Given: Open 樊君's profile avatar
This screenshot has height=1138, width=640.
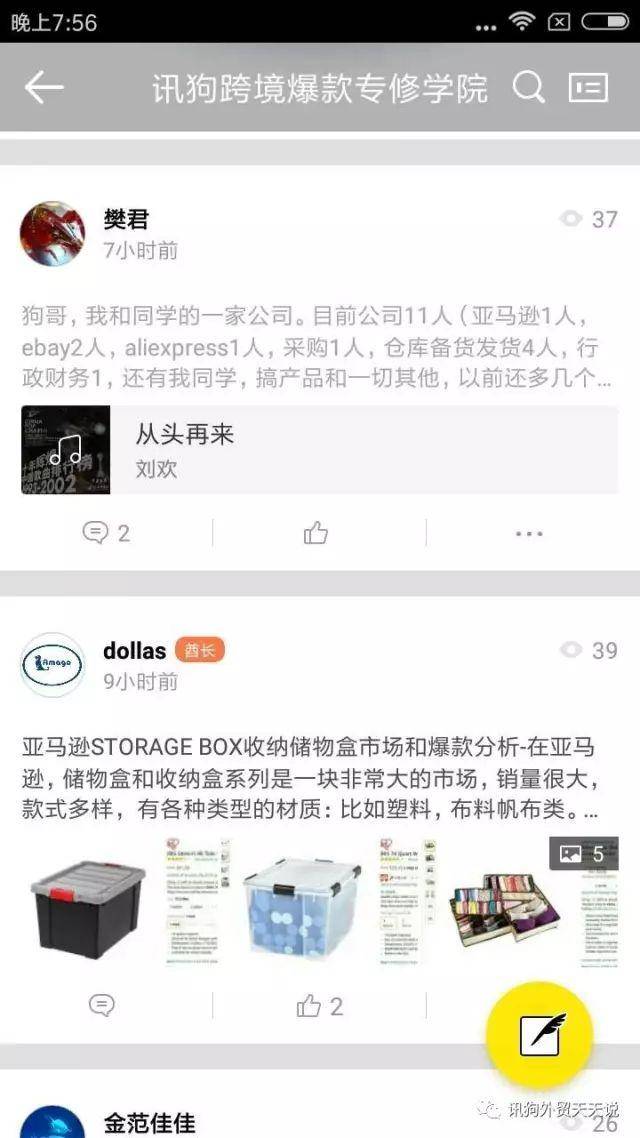Looking at the screenshot, I should coord(52,234).
